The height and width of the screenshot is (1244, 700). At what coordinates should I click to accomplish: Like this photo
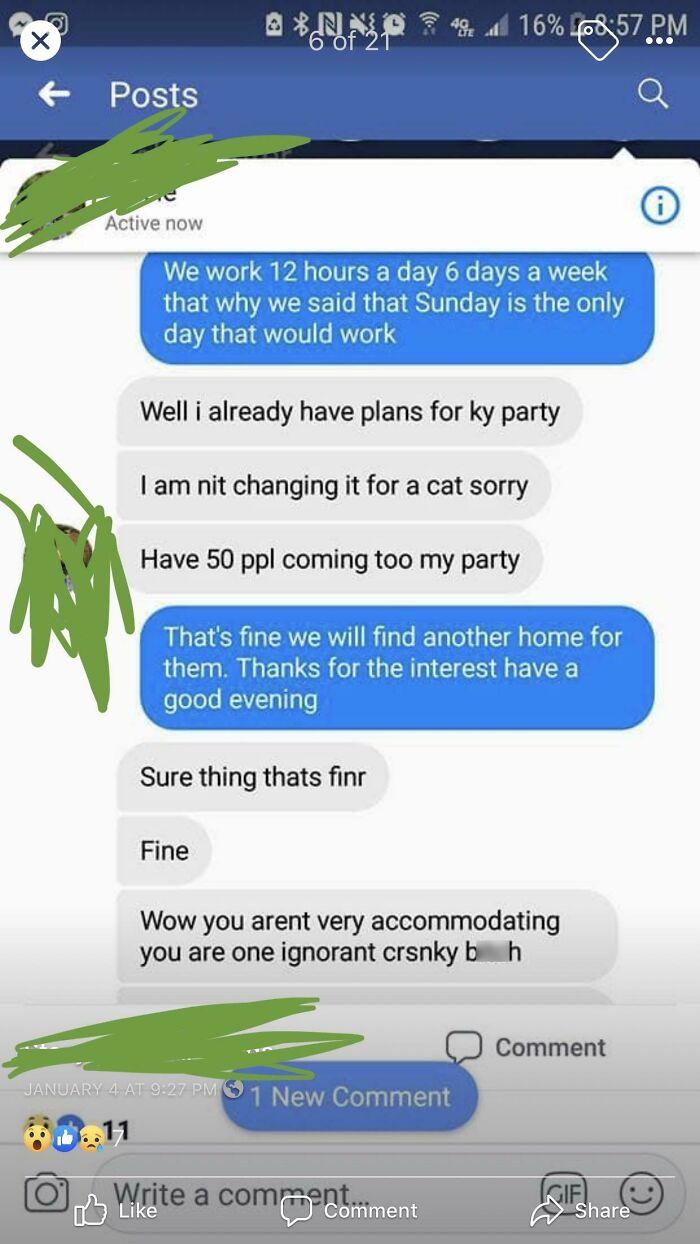[x=116, y=1211]
